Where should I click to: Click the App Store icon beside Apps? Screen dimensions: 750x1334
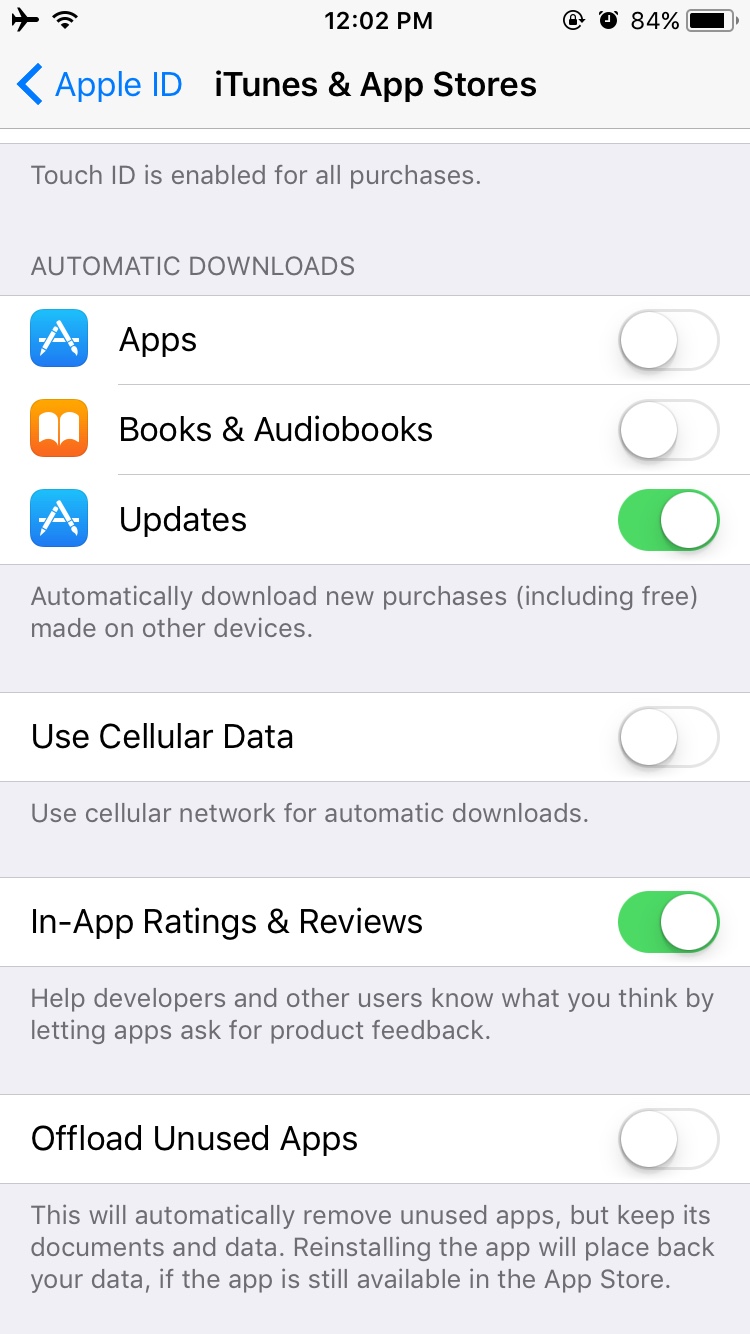click(58, 339)
